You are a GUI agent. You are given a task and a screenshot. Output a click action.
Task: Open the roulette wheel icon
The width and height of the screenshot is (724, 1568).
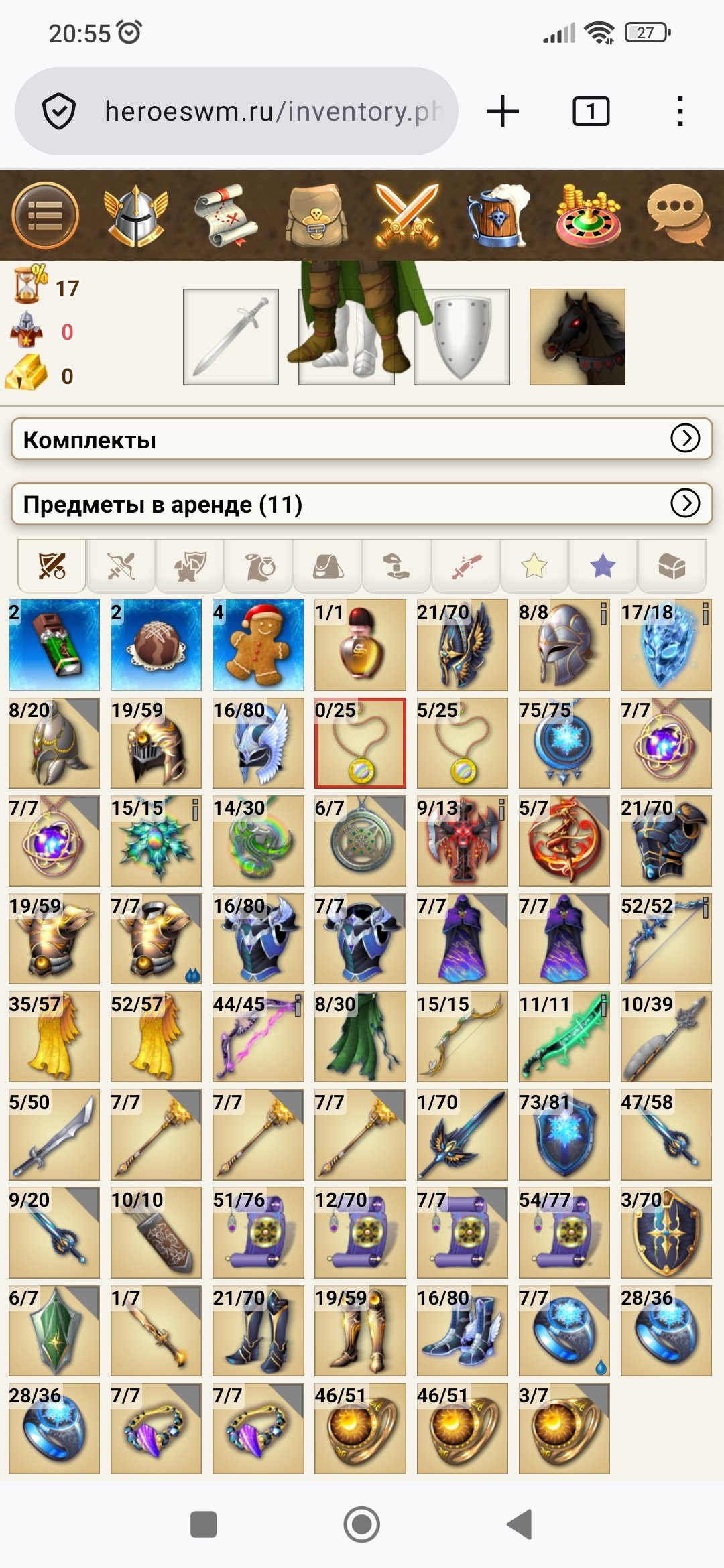(588, 216)
